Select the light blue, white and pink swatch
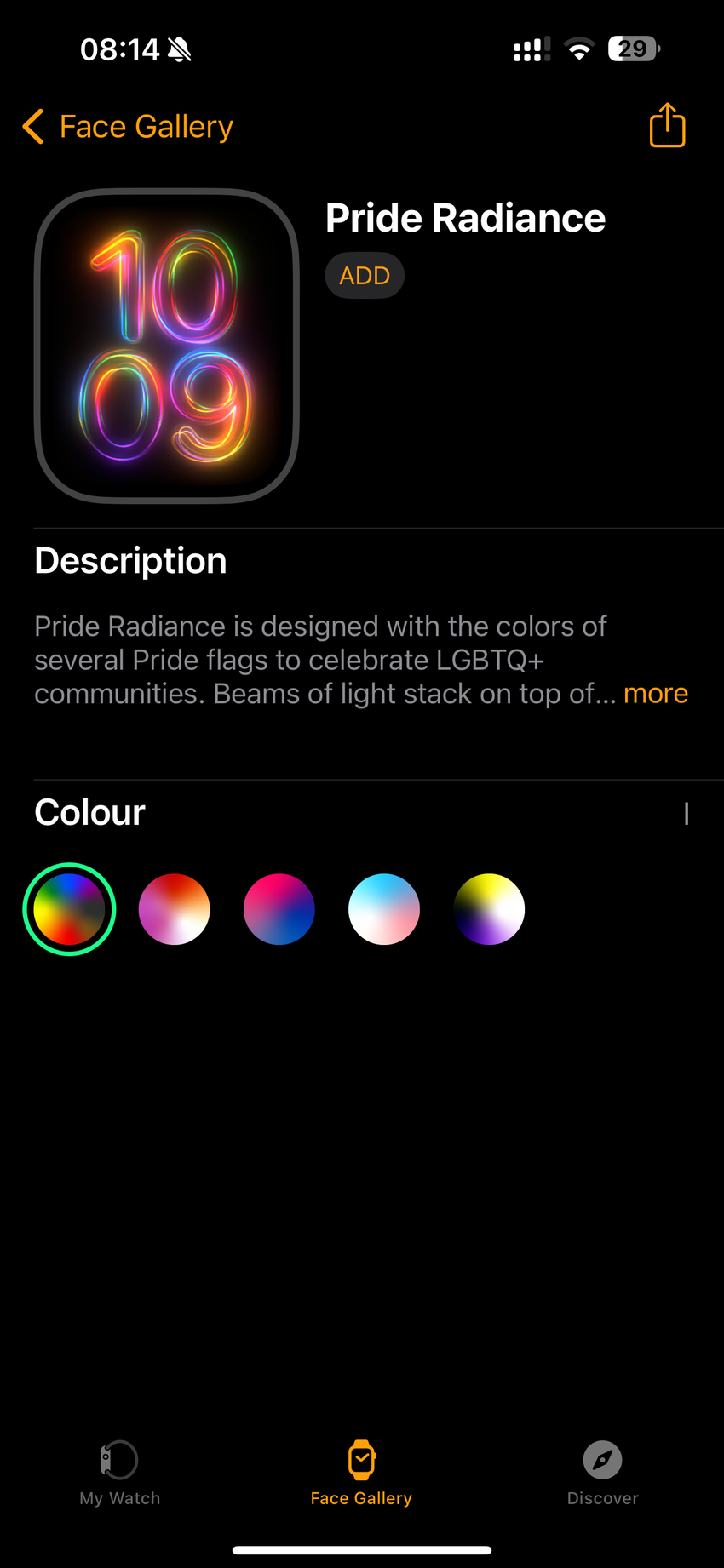 pos(384,909)
